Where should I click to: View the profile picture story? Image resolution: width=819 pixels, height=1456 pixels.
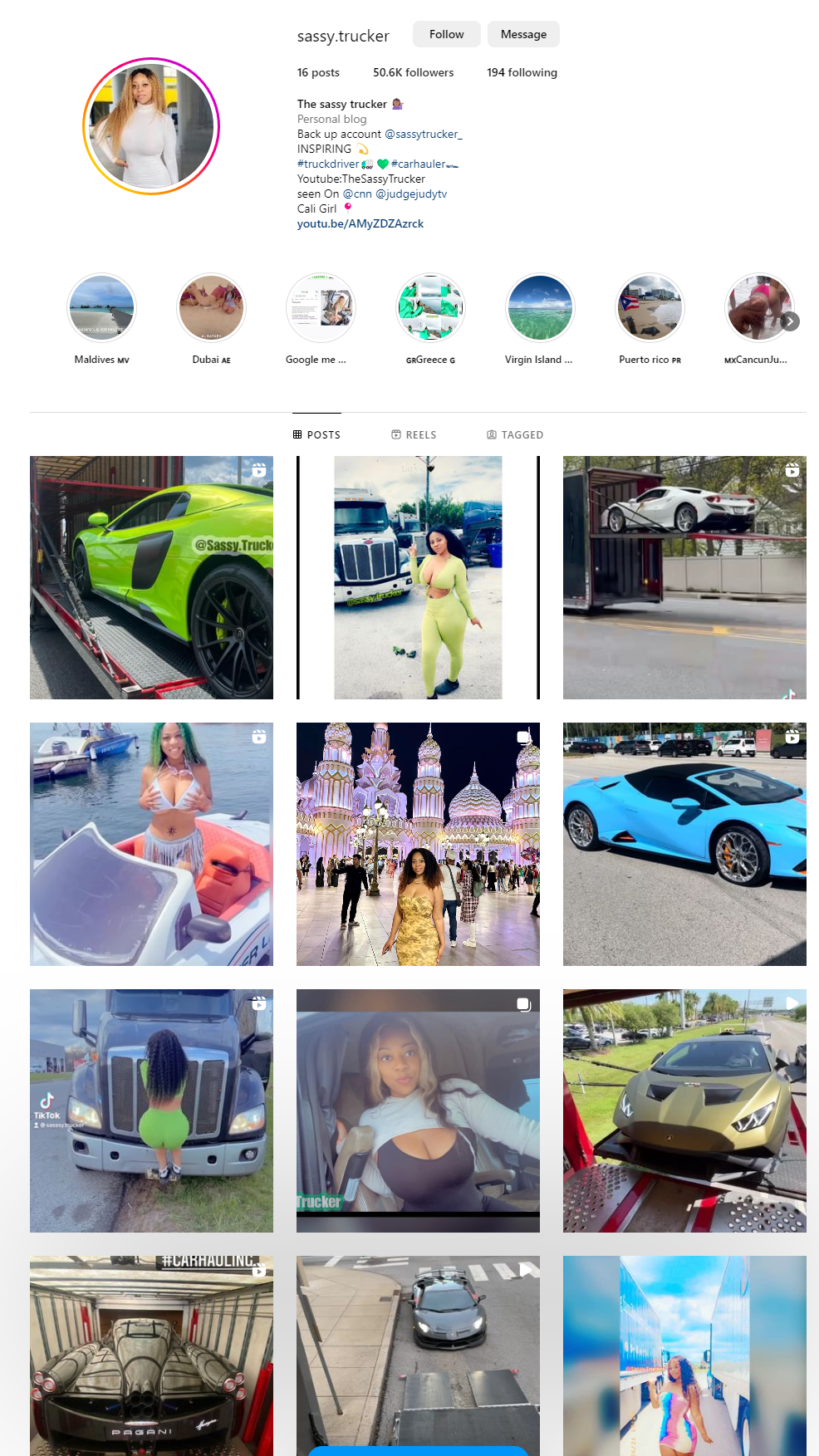[151, 126]
